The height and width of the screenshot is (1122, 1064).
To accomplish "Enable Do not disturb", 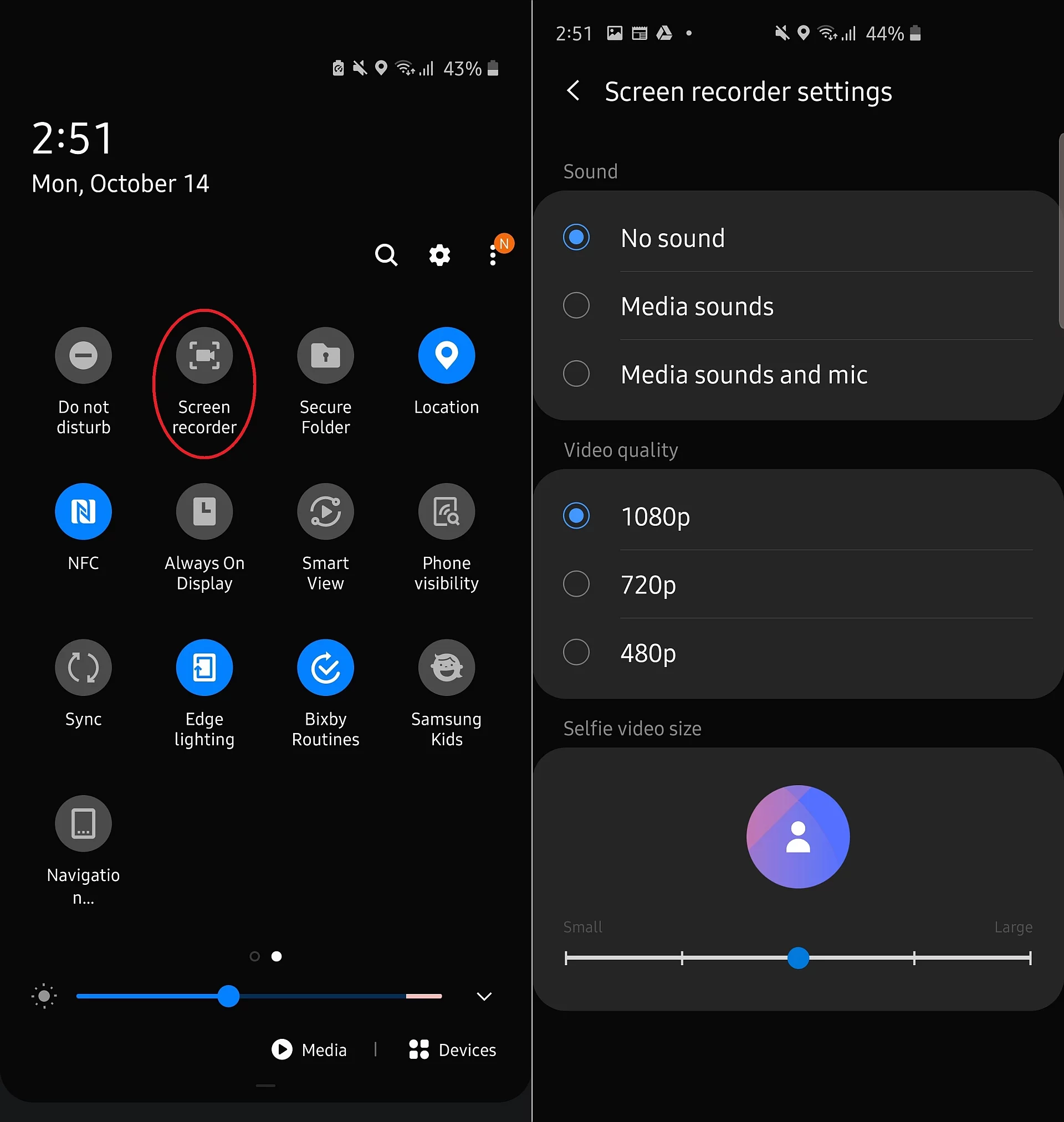I will [83, 356].
